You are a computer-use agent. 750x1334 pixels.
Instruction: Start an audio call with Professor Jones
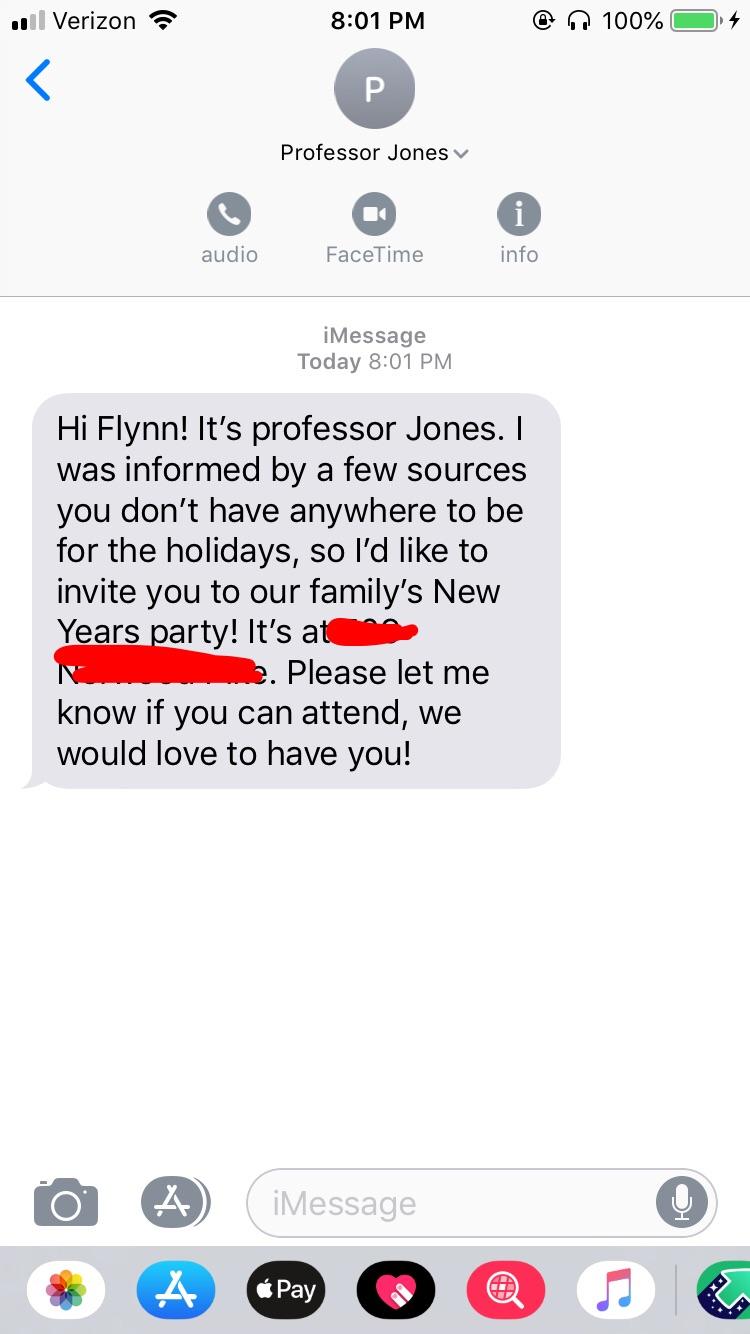coord(229,214)
